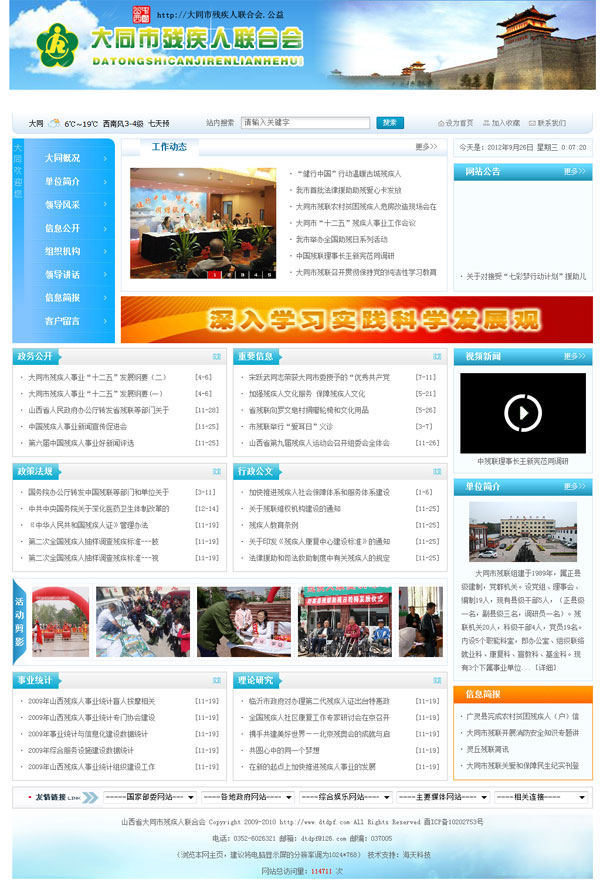Tap the site search input field
The width and height of the screenshot is (600, 880).
pyautogui.click(x=305, y=123)
